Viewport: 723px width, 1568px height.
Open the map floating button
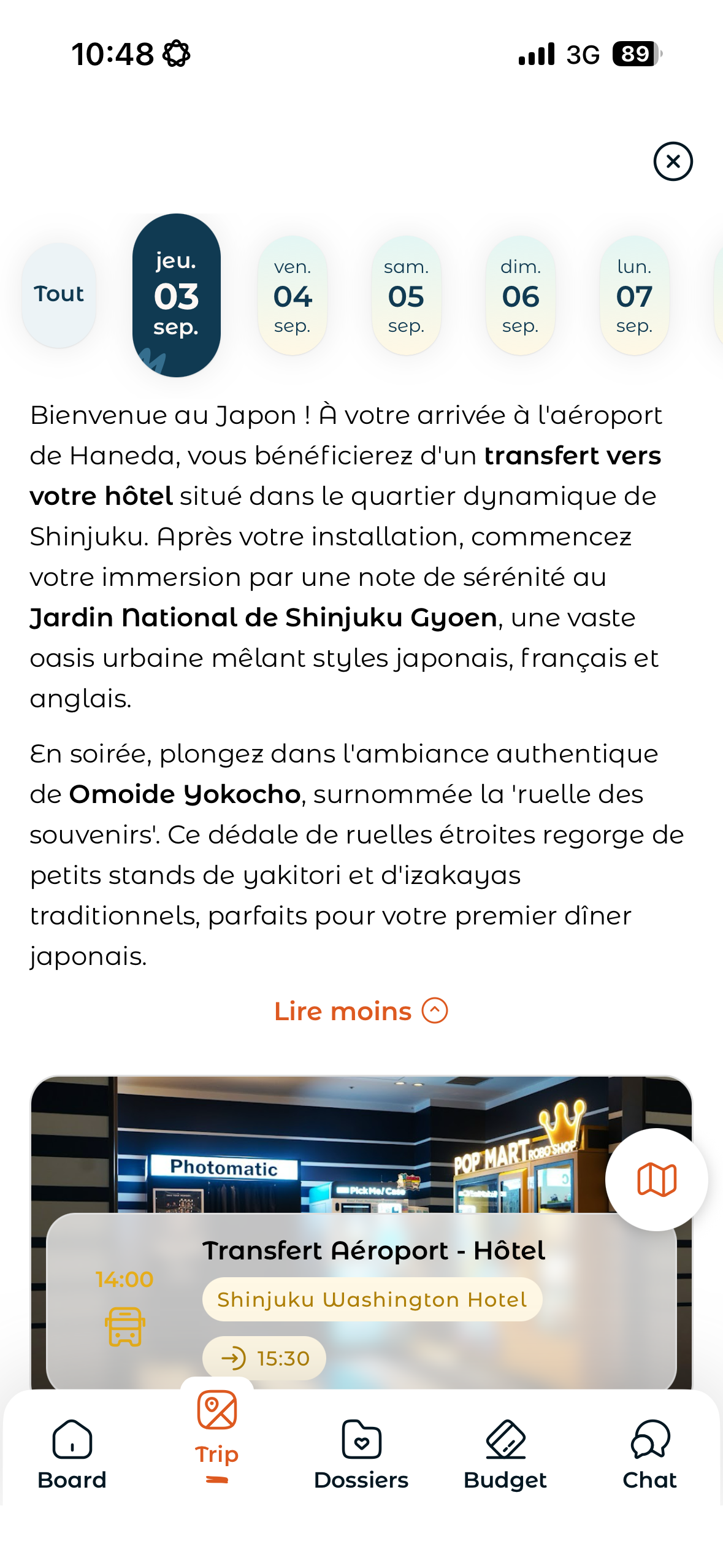tap(657, 1180)
